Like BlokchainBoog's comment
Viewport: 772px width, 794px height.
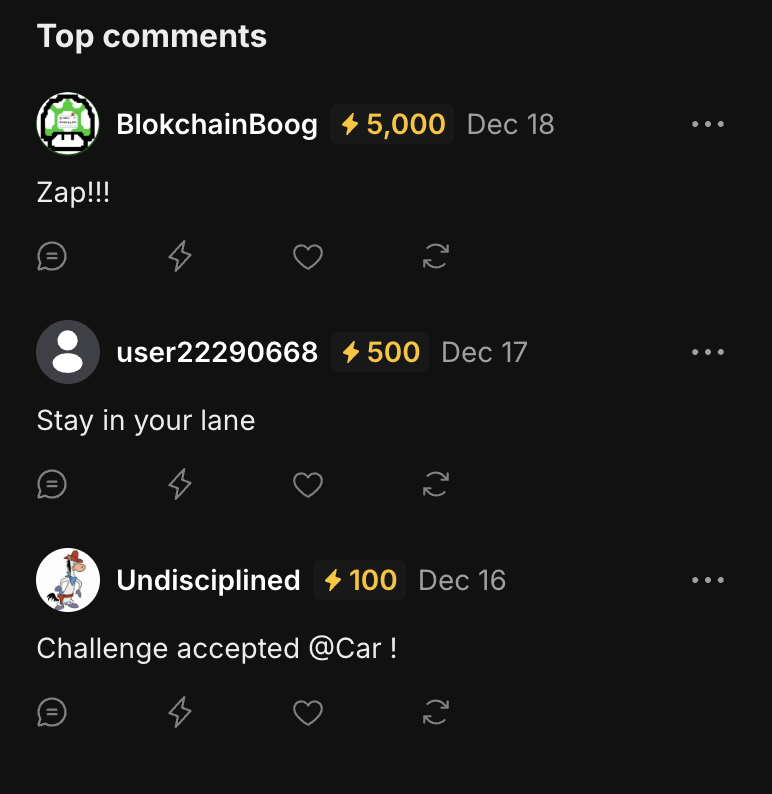pyautogui.click(x=307, y=257)
